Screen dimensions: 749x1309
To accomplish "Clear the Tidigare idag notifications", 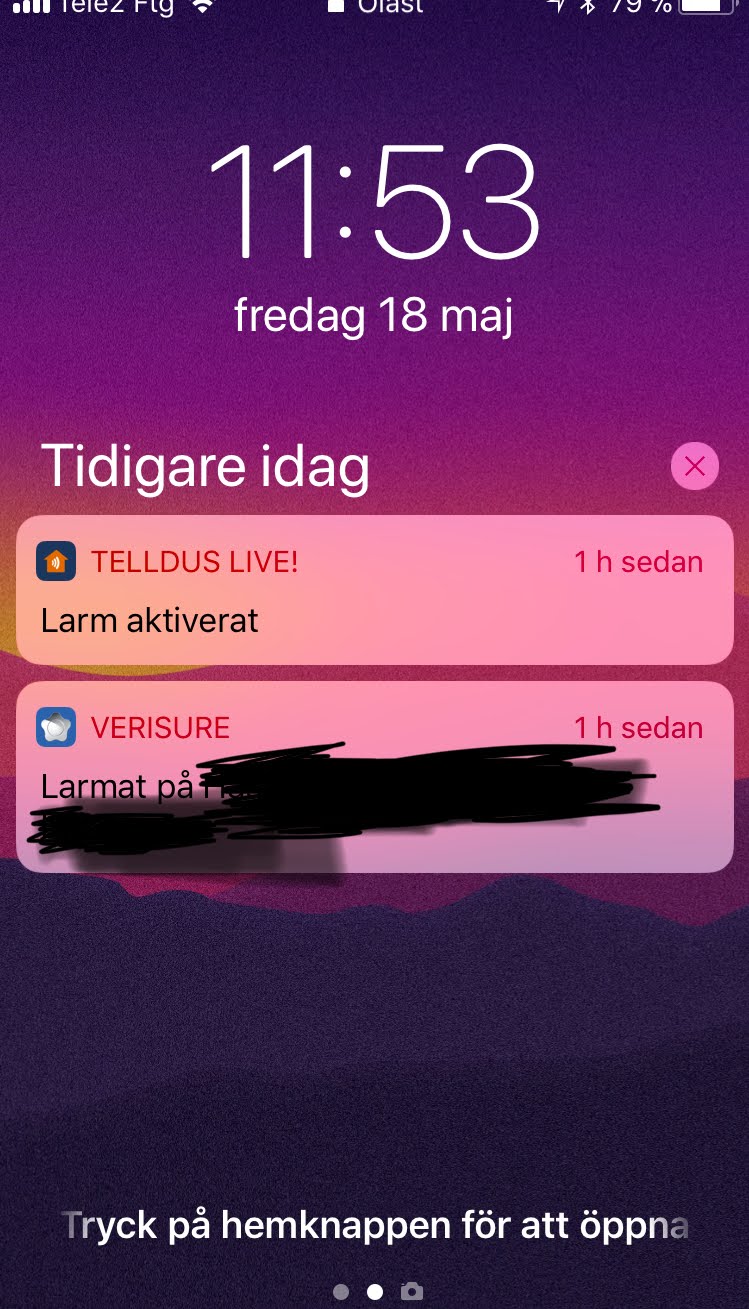I will point(694,466).
